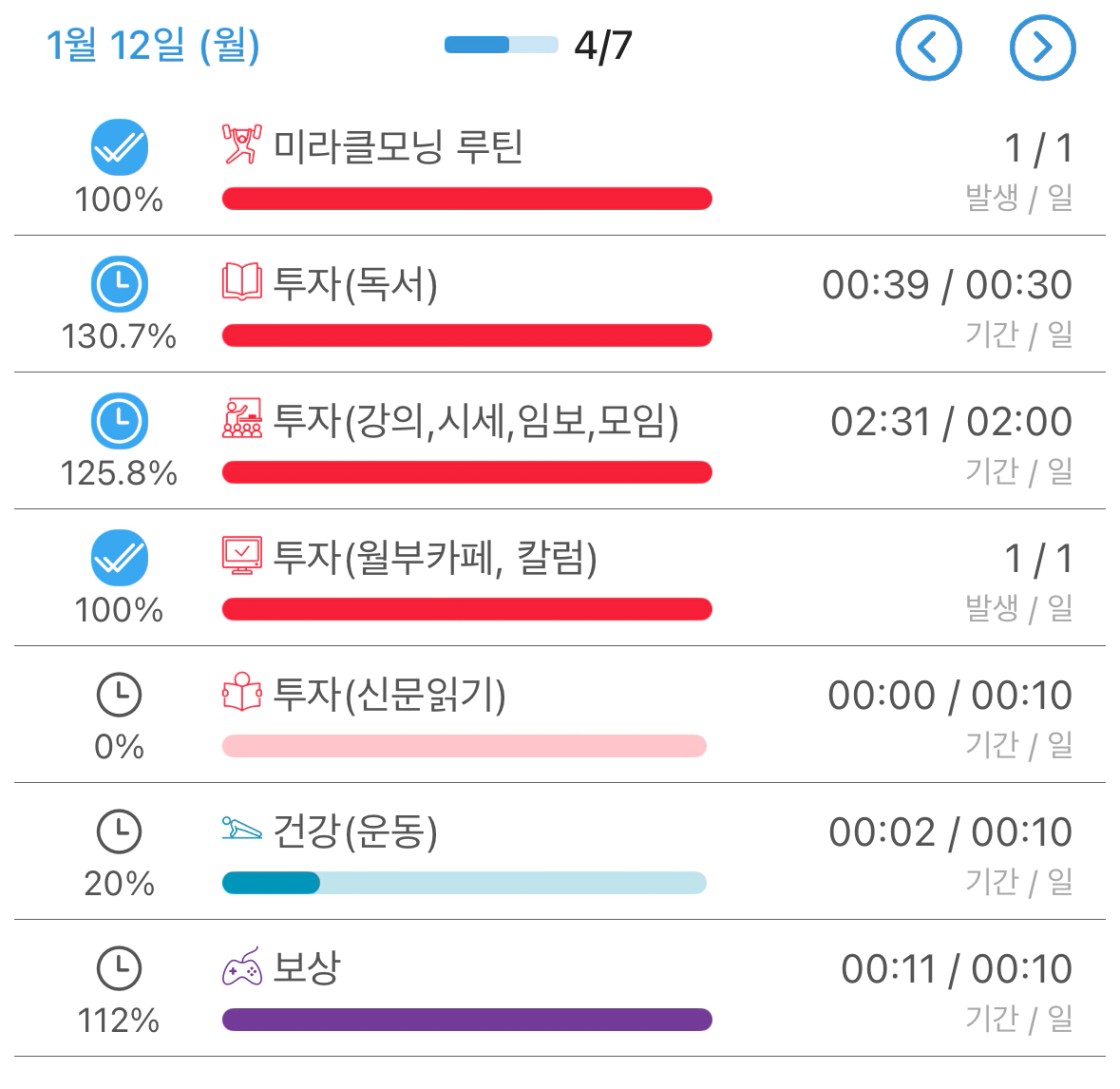View the 보상 habit entry
Image resolution: width=1120 pixels, height=1089 pixels.
[x=305, y=970]
